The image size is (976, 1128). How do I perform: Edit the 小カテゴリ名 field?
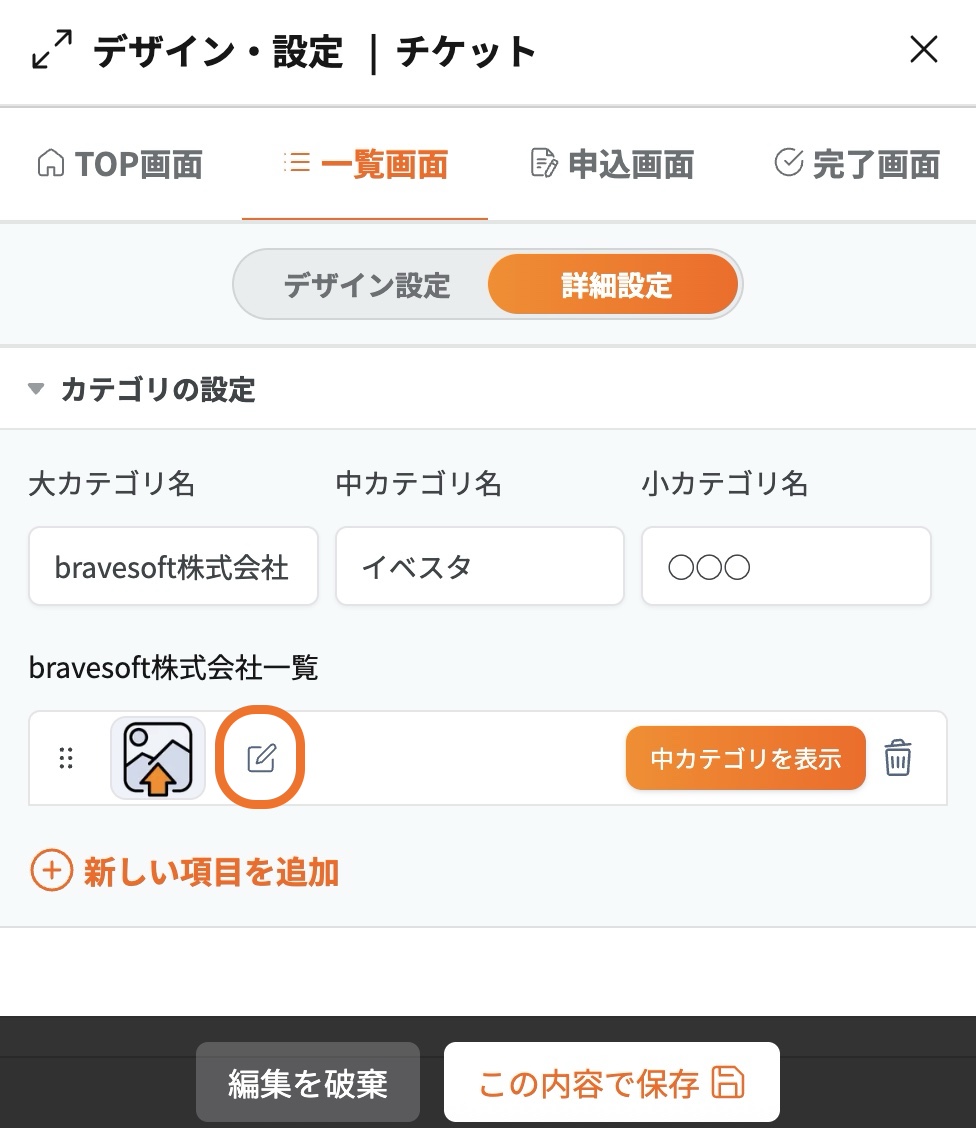click(786, 567)
